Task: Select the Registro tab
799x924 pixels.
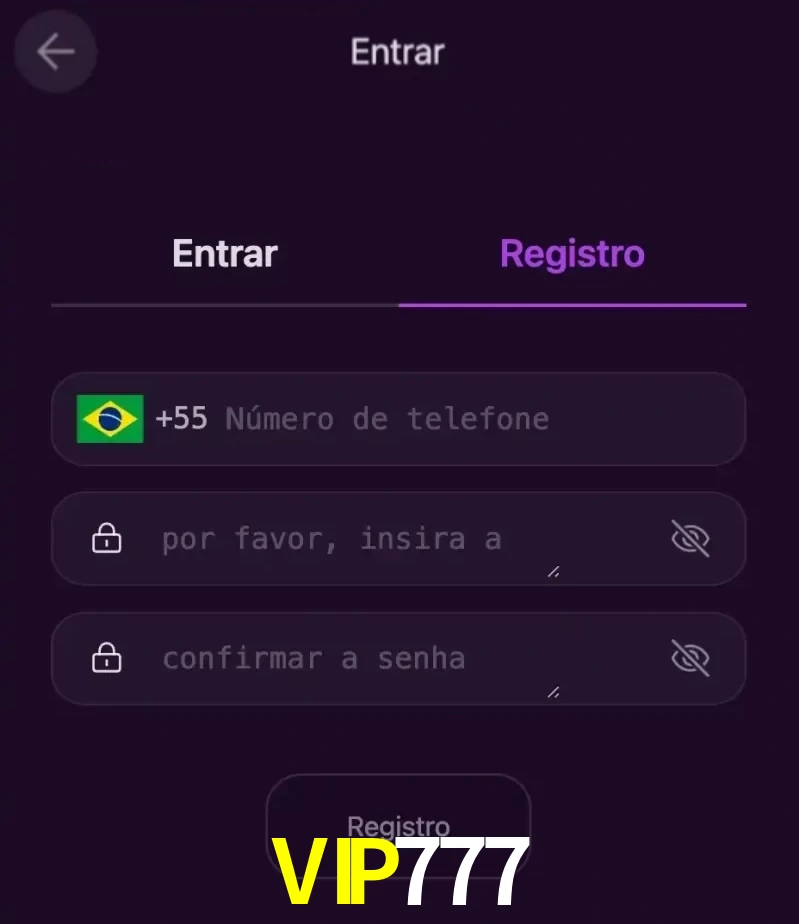Action: coord(571,253)
